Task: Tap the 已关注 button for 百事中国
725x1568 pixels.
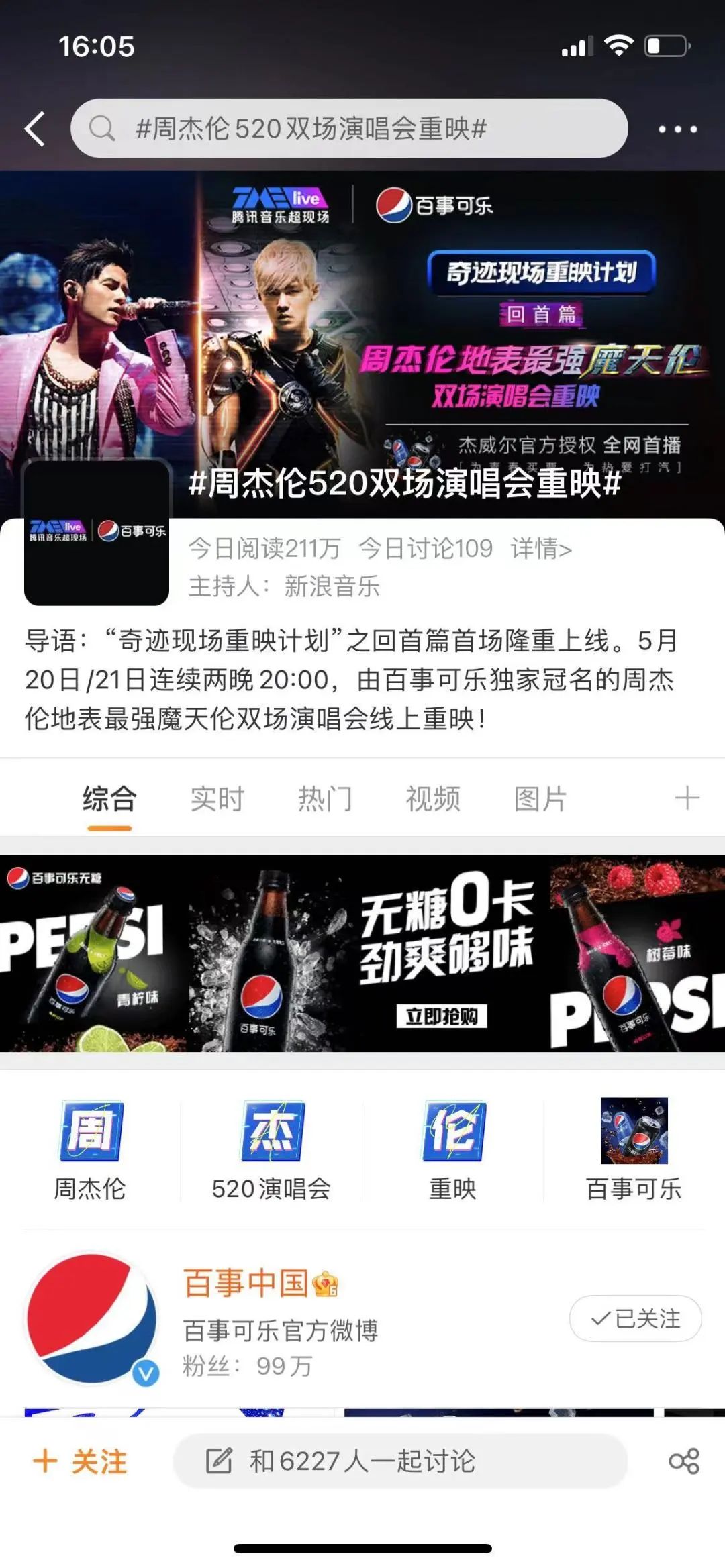Action: (x=635, y=1318)
